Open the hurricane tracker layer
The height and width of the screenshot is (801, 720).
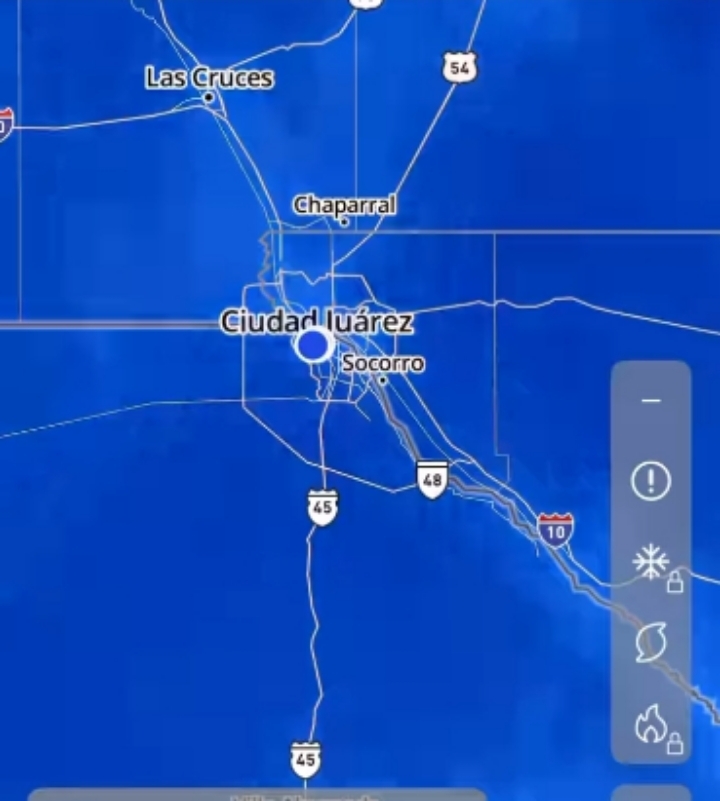click(651, 642)
